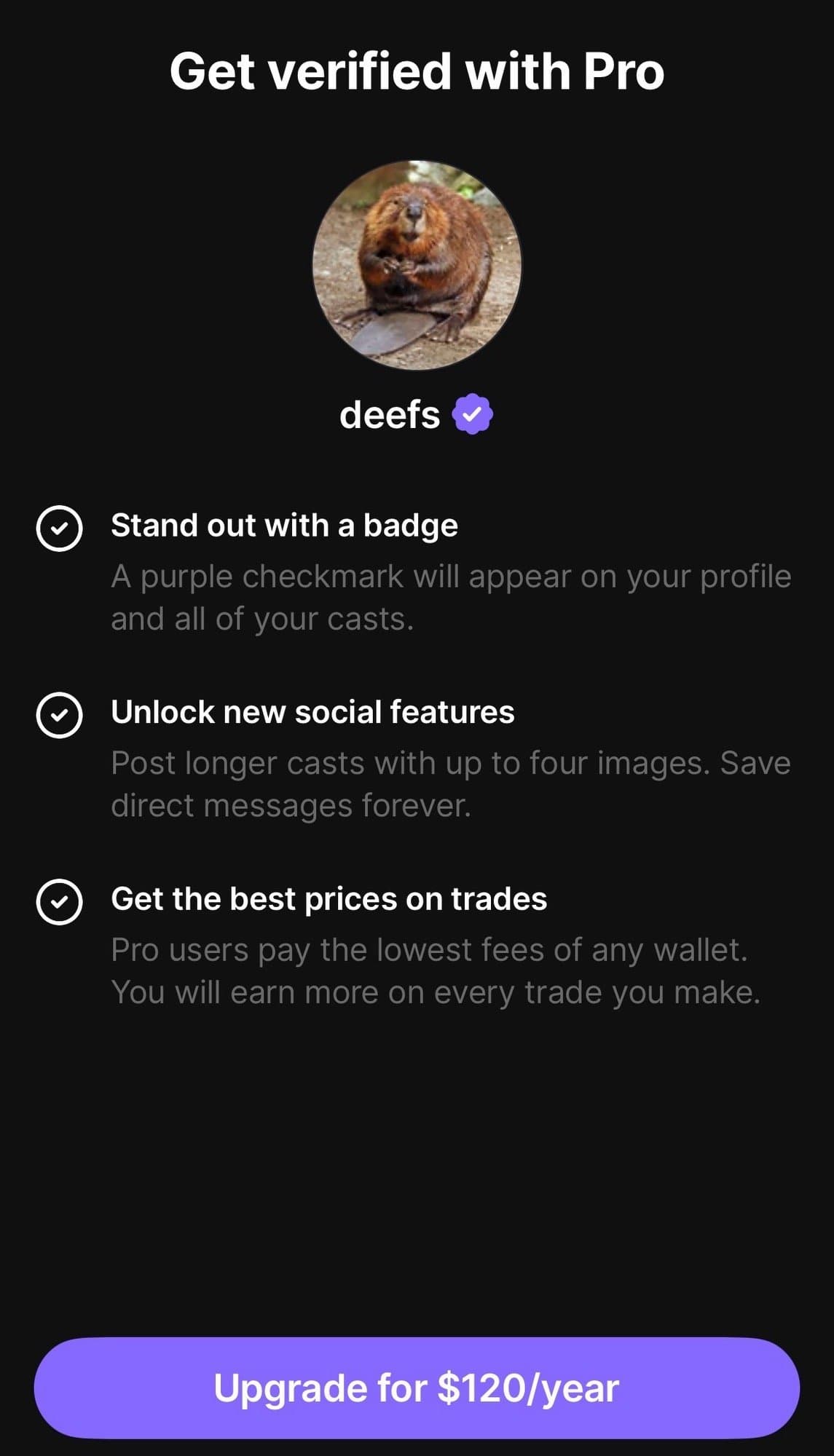834x1456 pixels.
Task: Select the Unlock new social features heading
Action: pyautogui.click(x=312, y=713)
